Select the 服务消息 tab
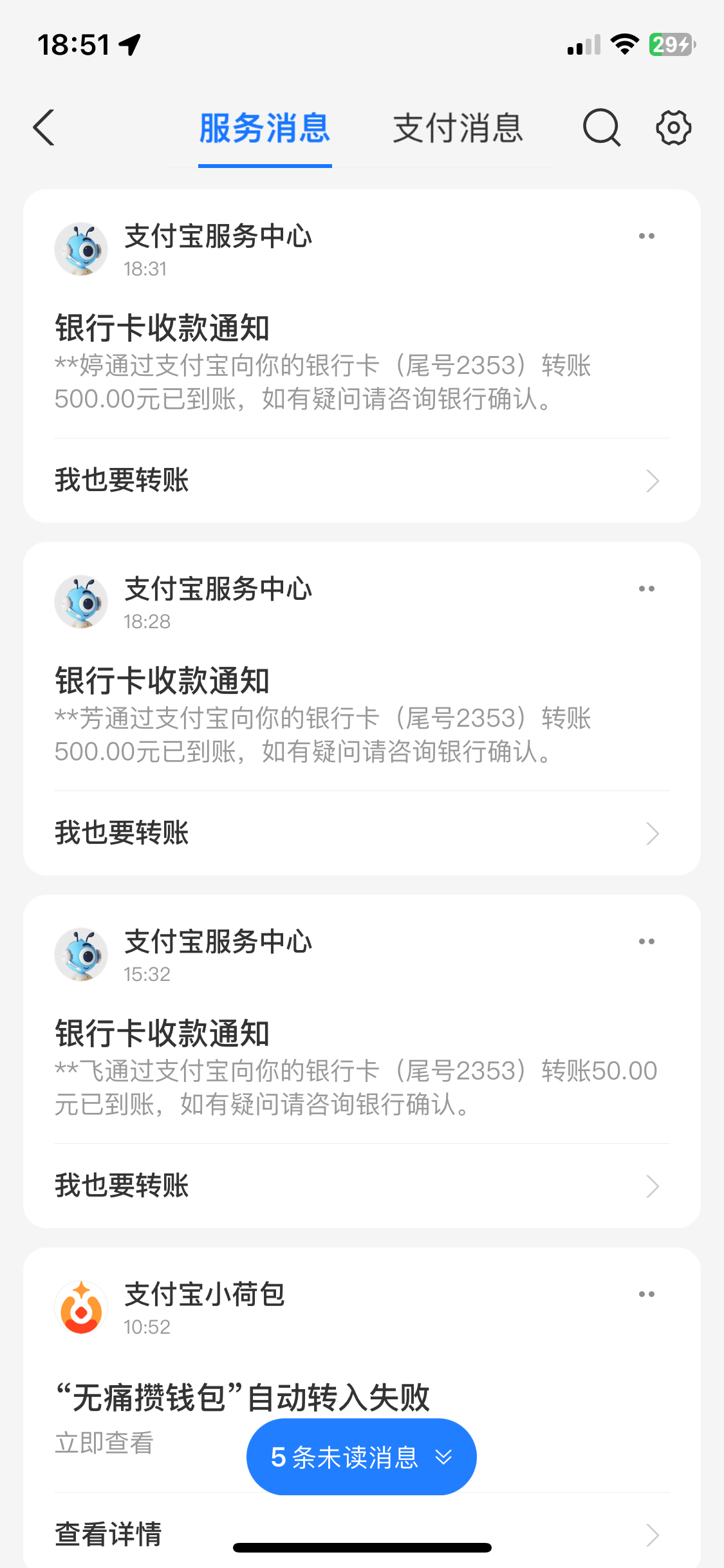This screenshot has width=724, height=1568. [x=265, y=127]
